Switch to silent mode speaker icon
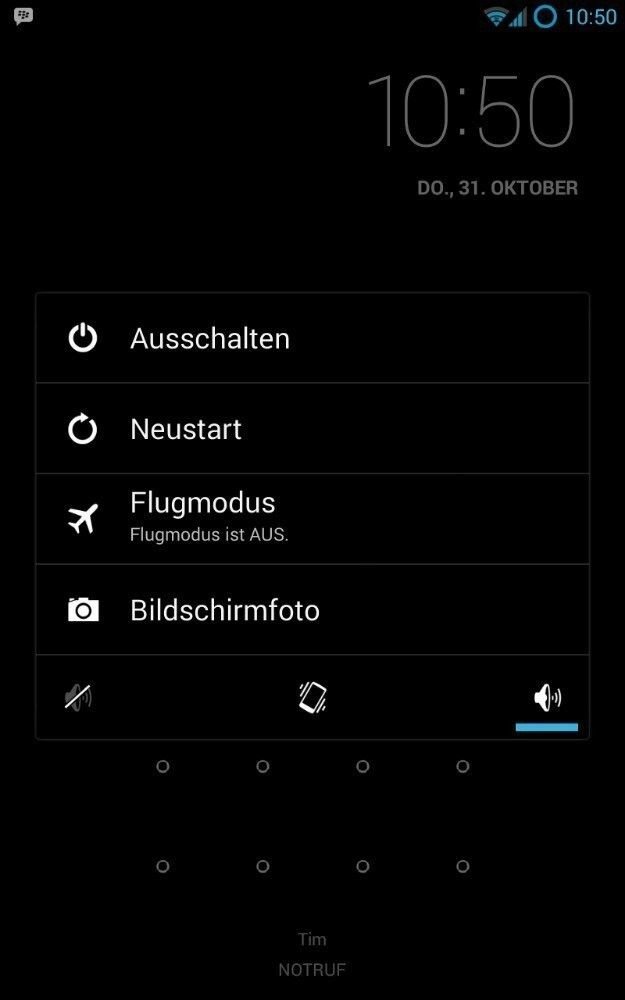The image size is (625, 1000). (78, 697)
